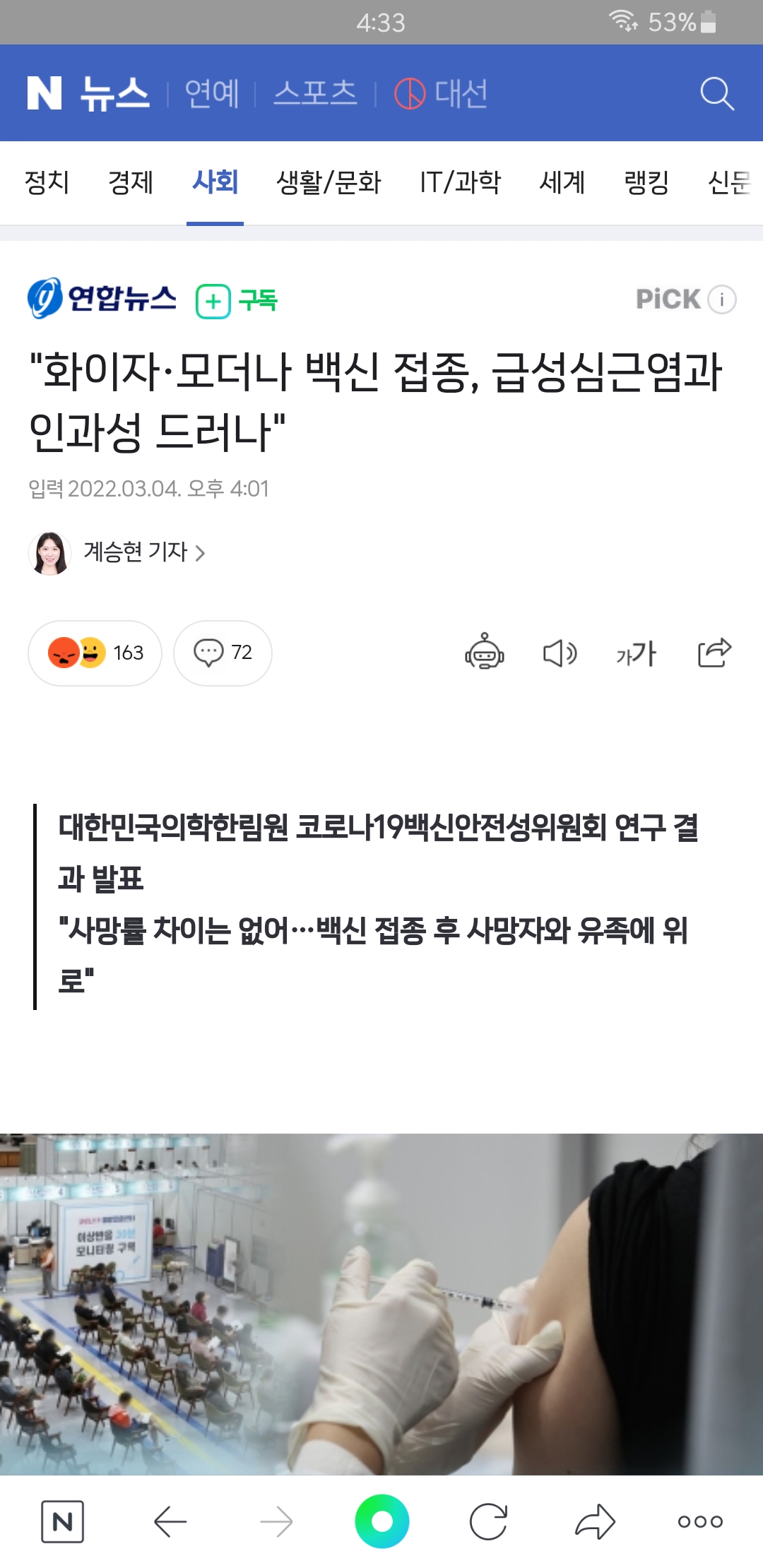
Task: Switch to the 연예 section
Action: [x=211, y=93]
